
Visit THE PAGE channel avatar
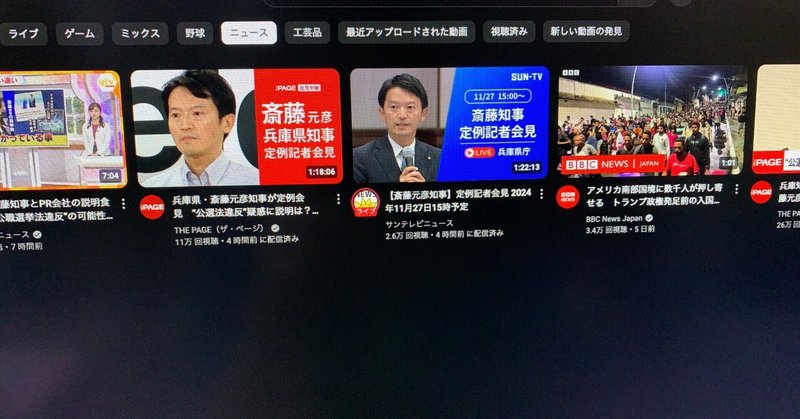coord(152,206)
